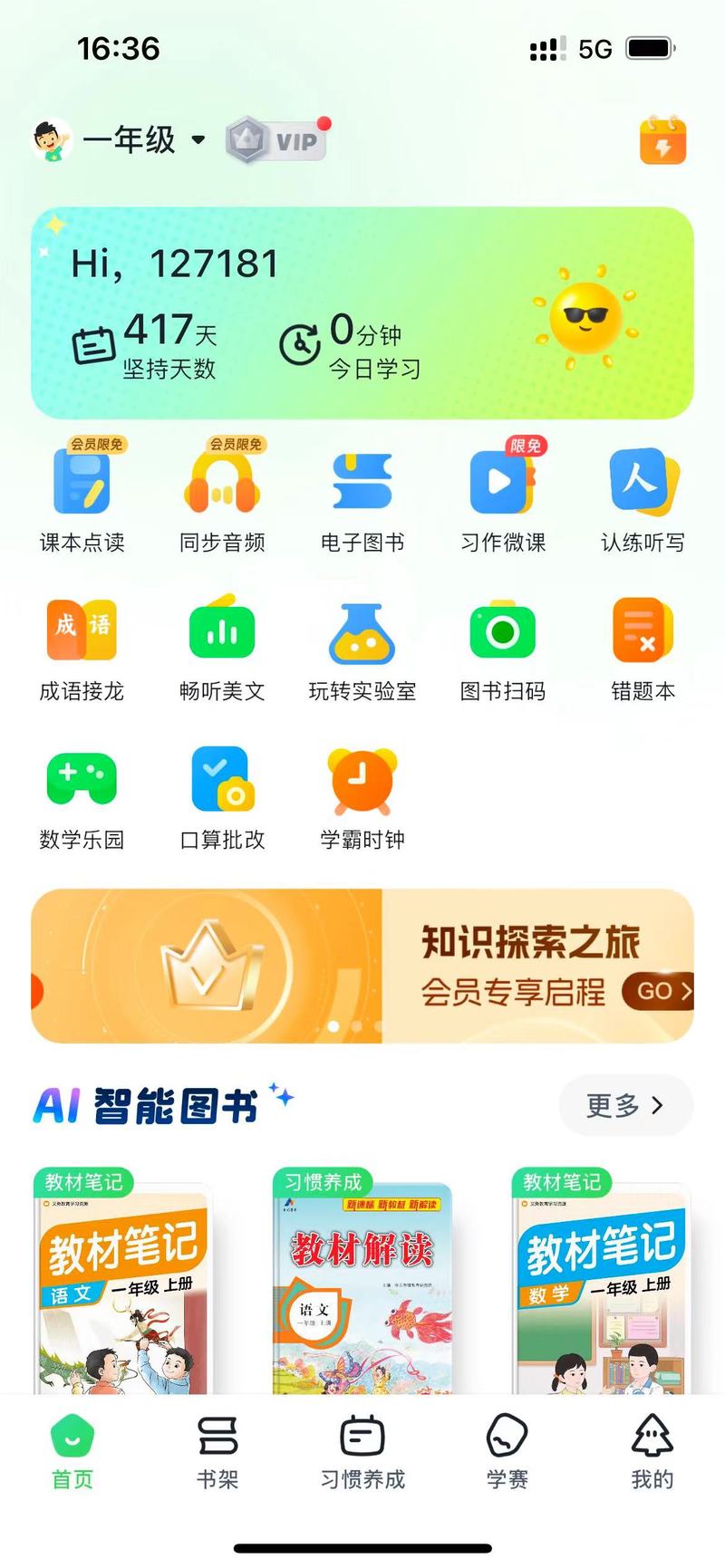Open the orange calendar check-in icon

(662, 140)
